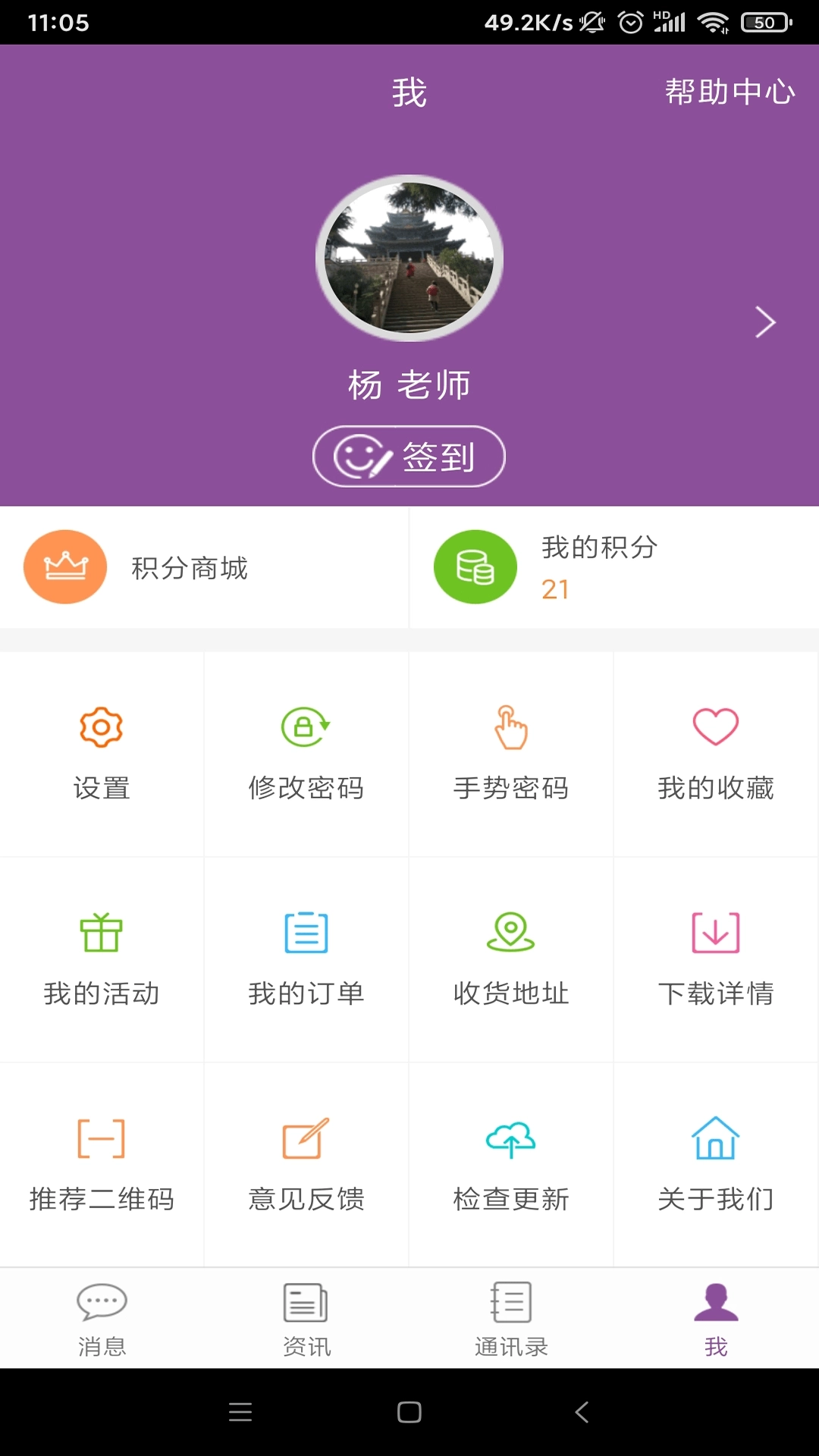Tap the 检查更新 cloud update icon
819x1456 pixels.
tap(511, 1139)
